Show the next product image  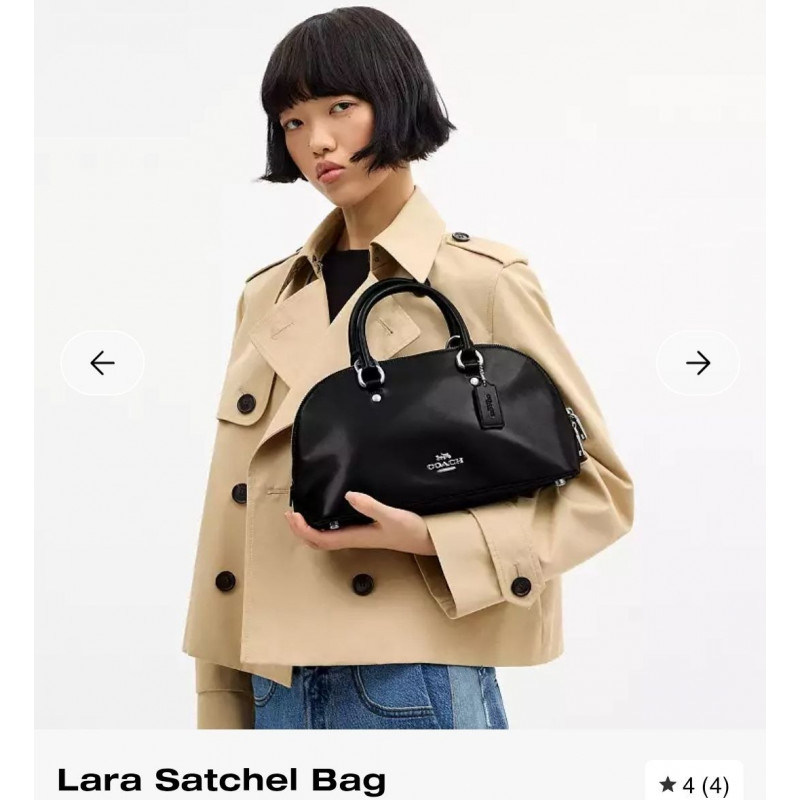(x=698, y=363)
